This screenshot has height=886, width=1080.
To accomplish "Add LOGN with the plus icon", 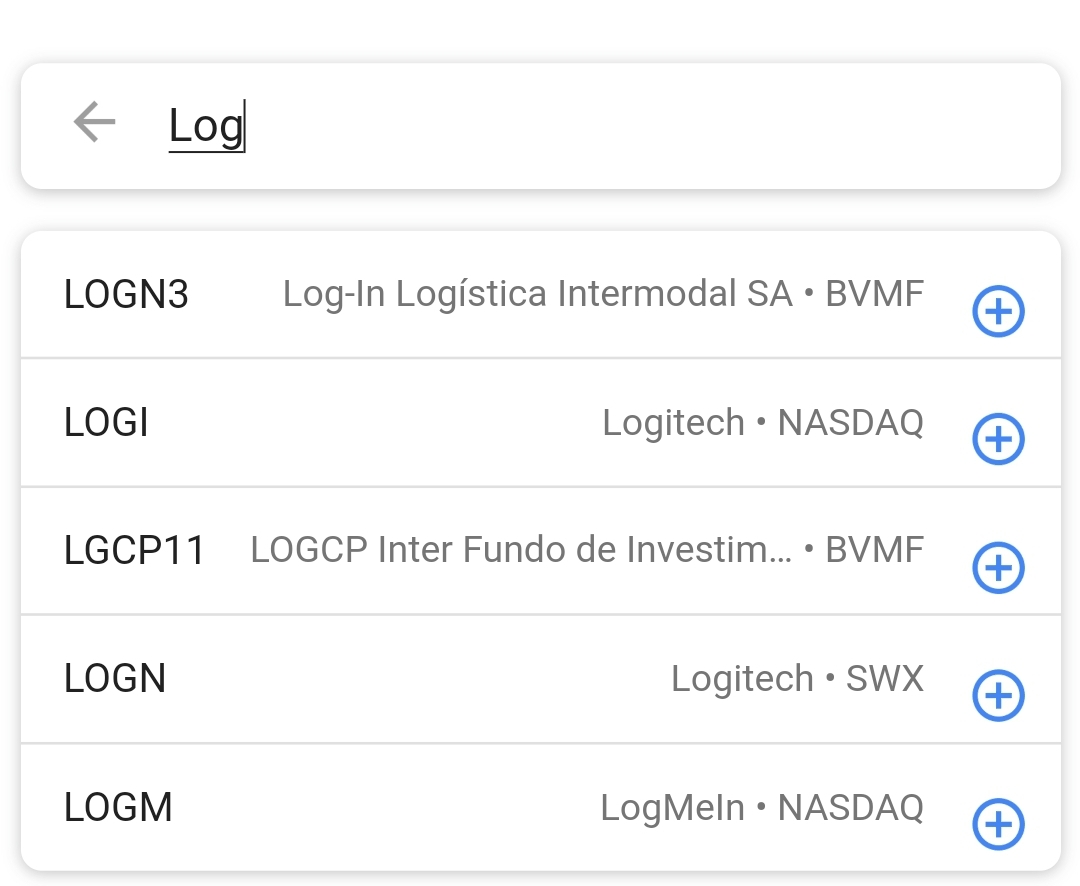I will point(998,696).
